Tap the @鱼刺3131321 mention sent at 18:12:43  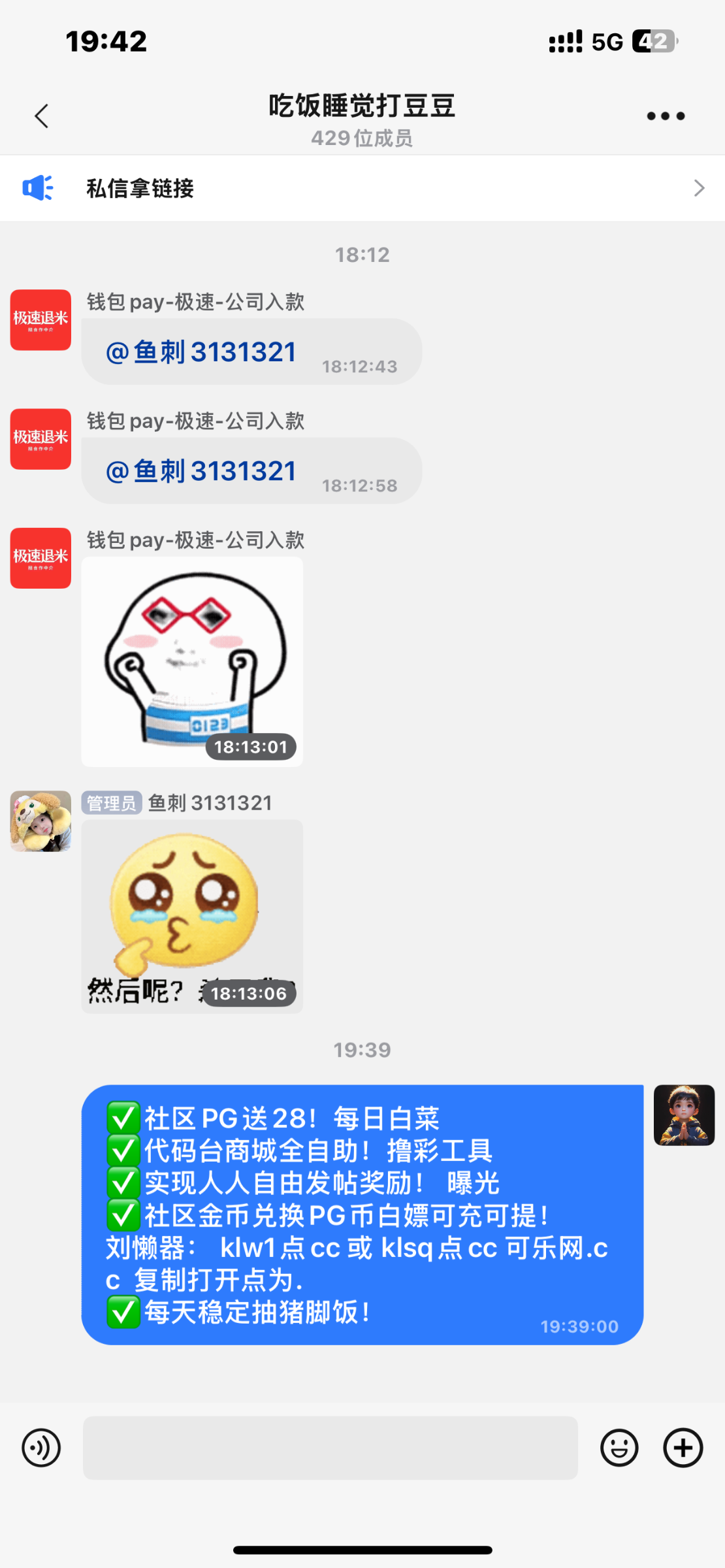[x=201, y=352]
